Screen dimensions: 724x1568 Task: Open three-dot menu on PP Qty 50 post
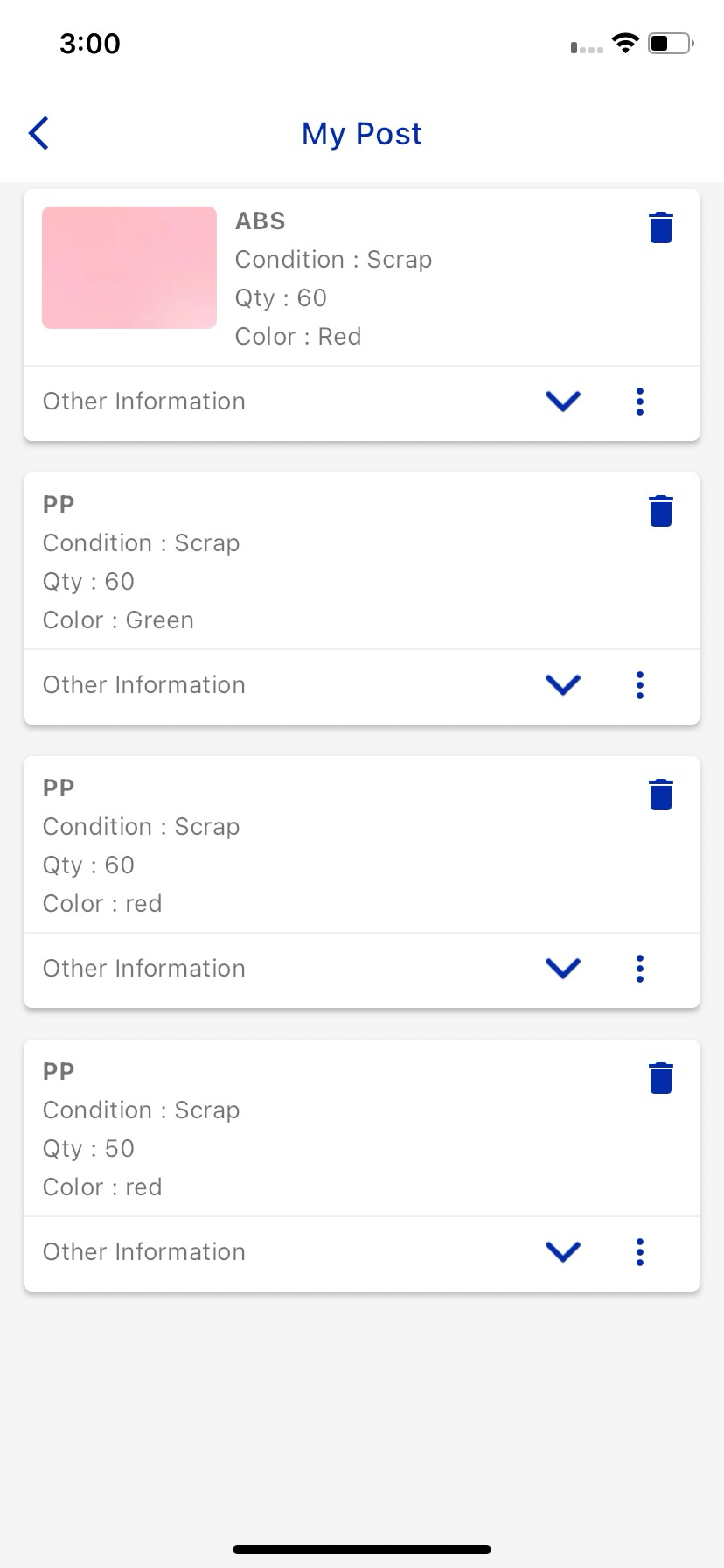click(x=640, y=1252)
